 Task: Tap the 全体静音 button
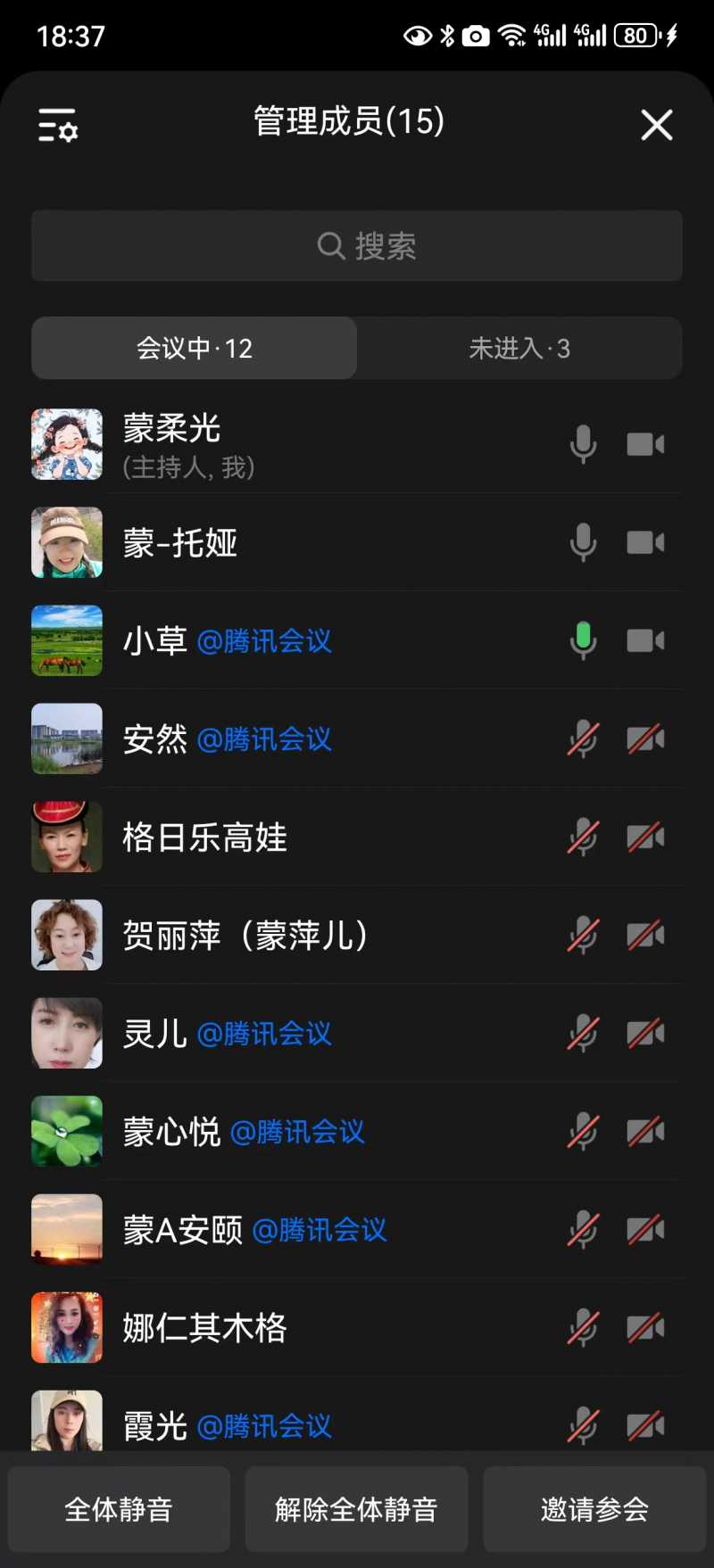119,1509
